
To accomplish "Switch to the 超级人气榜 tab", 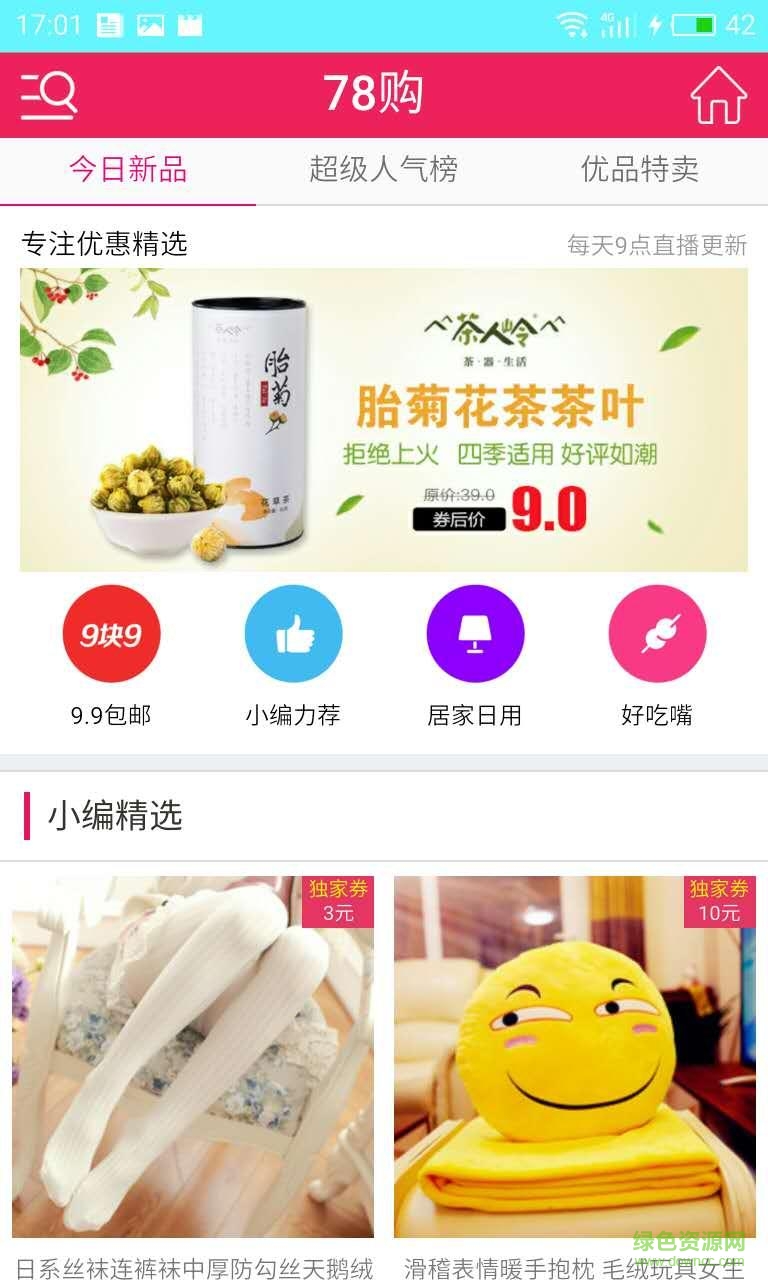I will [x=383, y=170].
